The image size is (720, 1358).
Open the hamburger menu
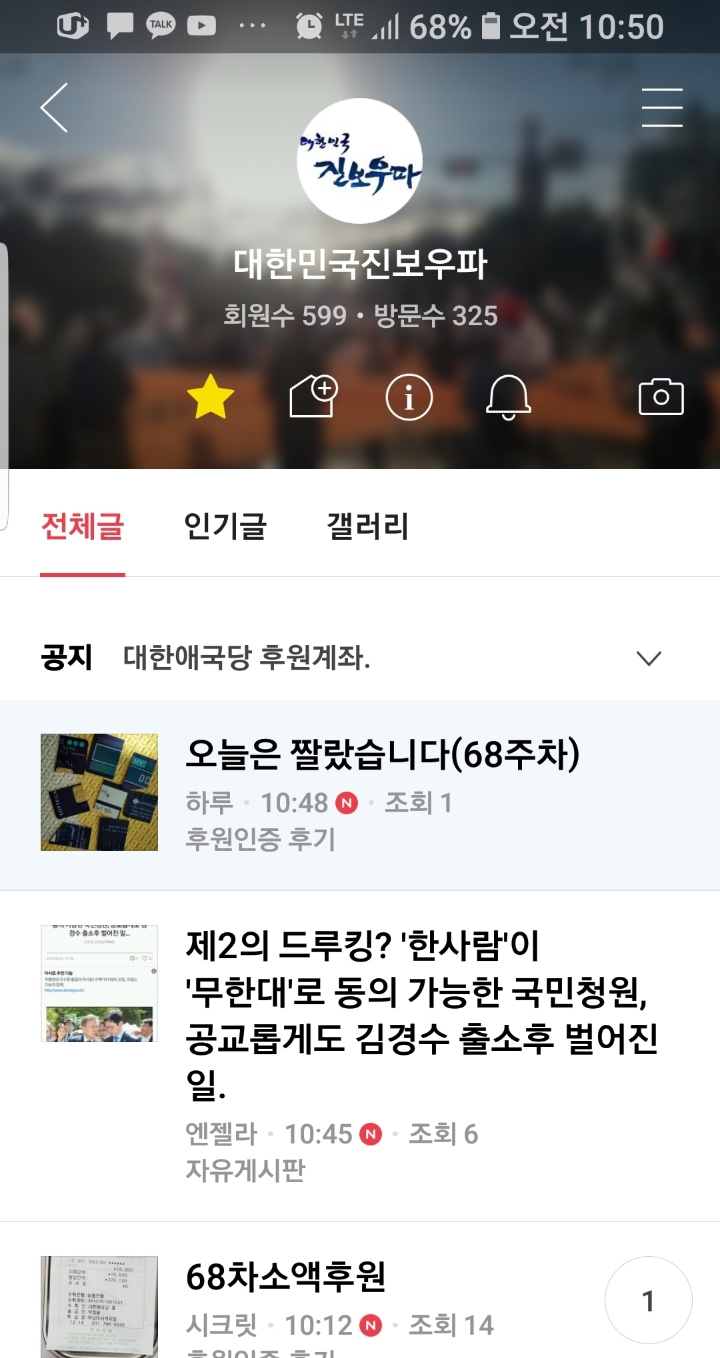[662, 108]
